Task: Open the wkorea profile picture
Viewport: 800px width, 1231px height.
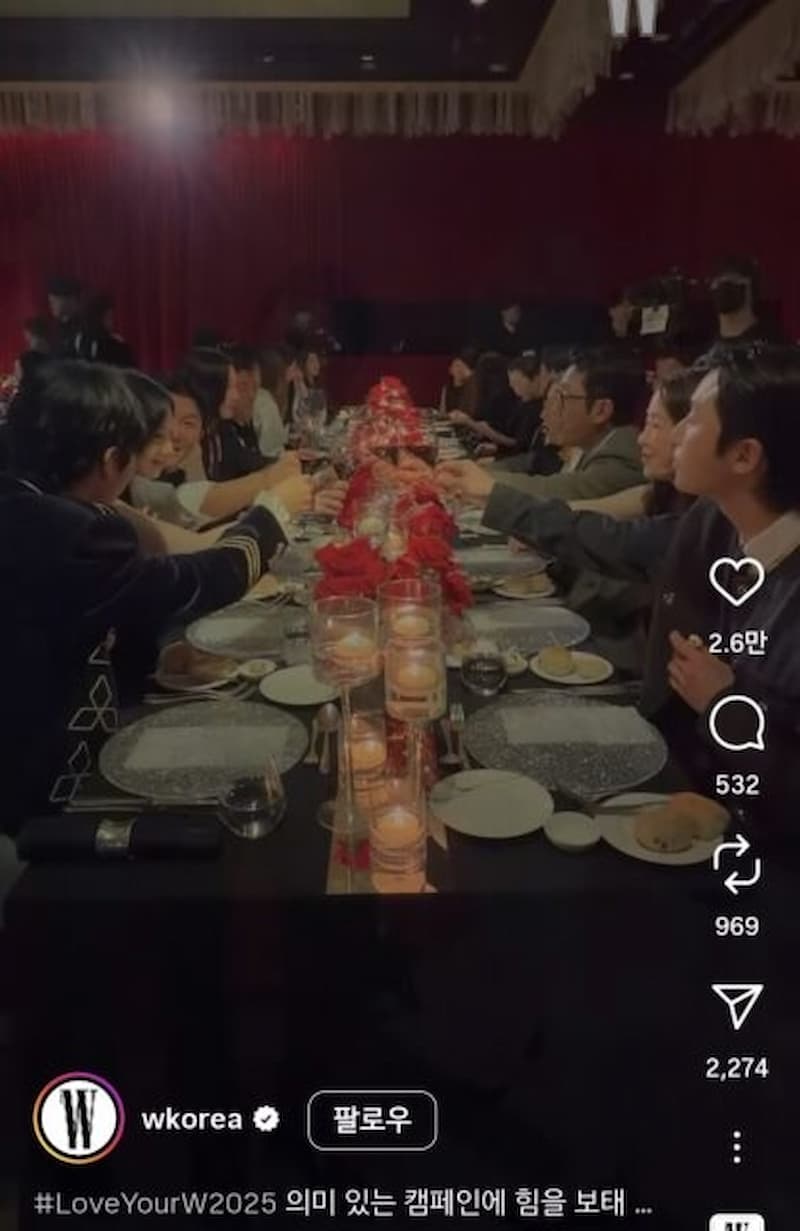Action: coord(79,1118)
